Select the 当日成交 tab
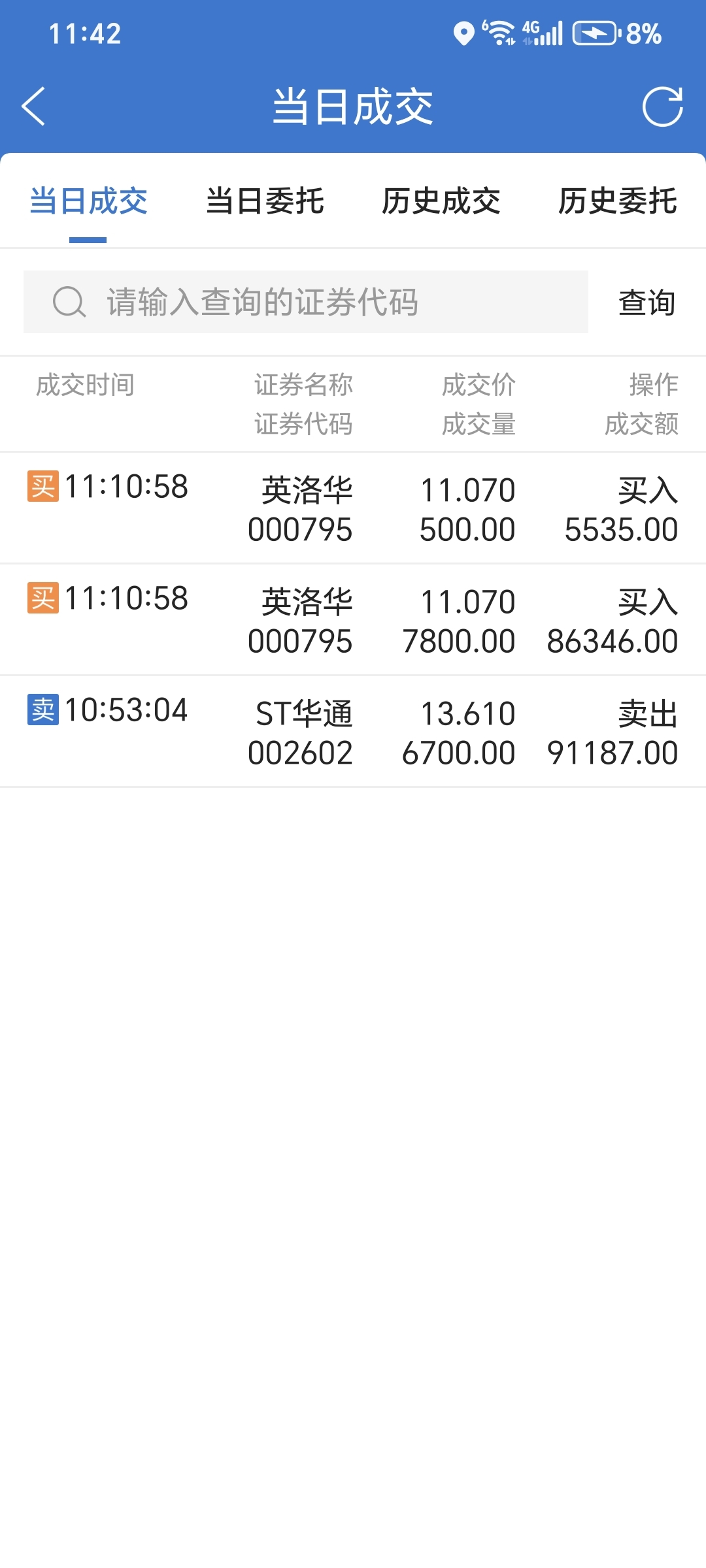This screenshot has height=1568, width=706. 88,201
